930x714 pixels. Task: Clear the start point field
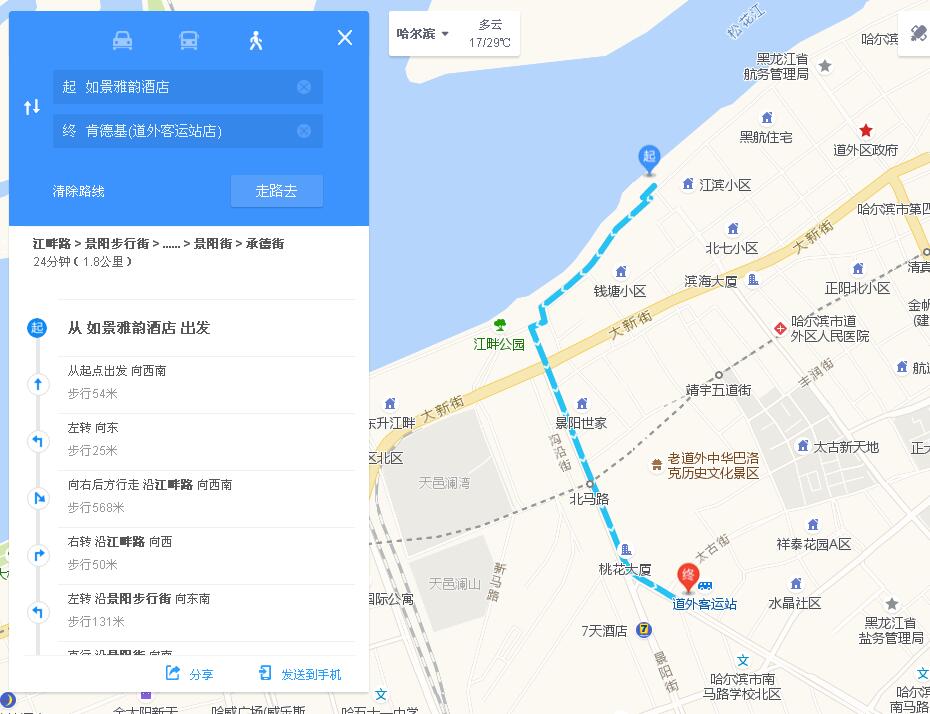304,87
